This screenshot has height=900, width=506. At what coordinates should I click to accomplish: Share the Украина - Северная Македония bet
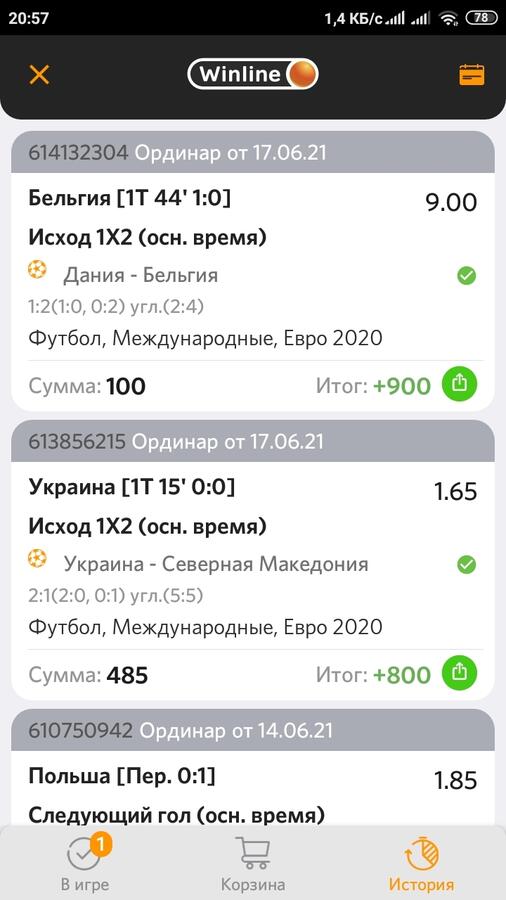460,673
